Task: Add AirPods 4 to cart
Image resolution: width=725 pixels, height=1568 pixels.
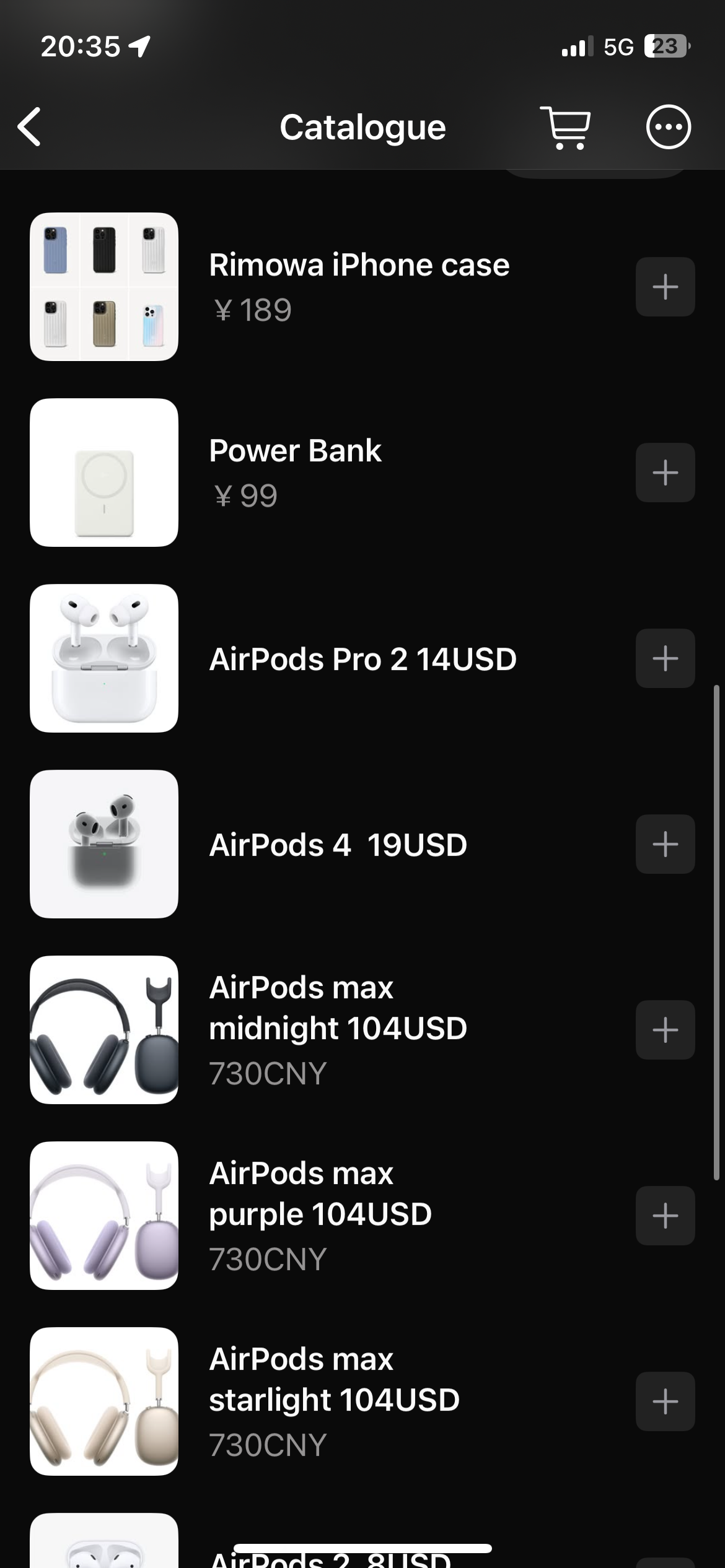Action: 665,843
